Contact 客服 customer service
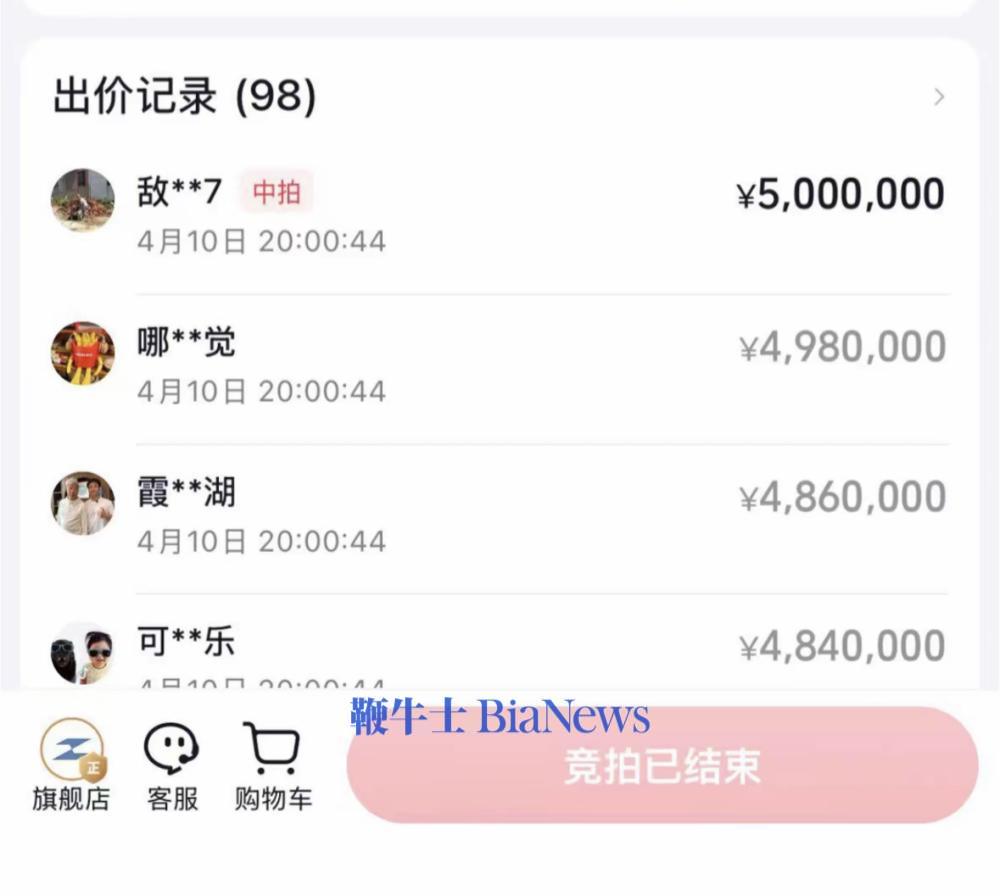 172,766
